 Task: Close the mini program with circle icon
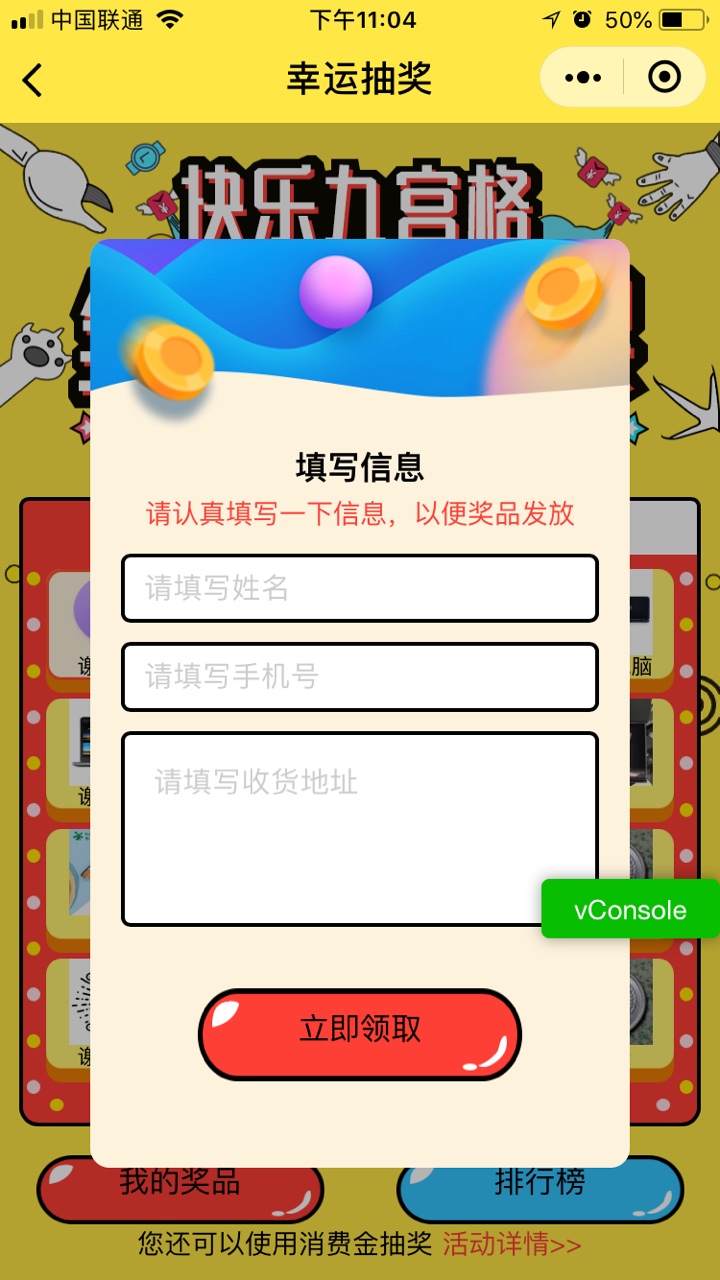tap(664, 78)
